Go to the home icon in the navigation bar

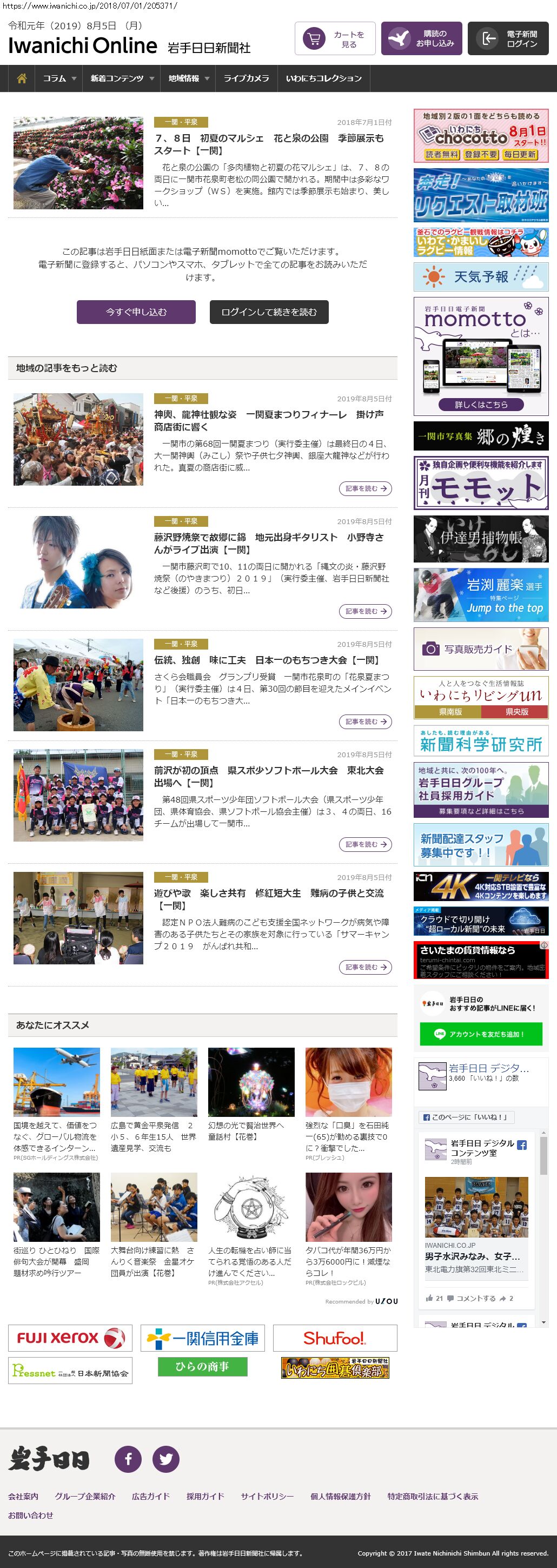[22, 78]
